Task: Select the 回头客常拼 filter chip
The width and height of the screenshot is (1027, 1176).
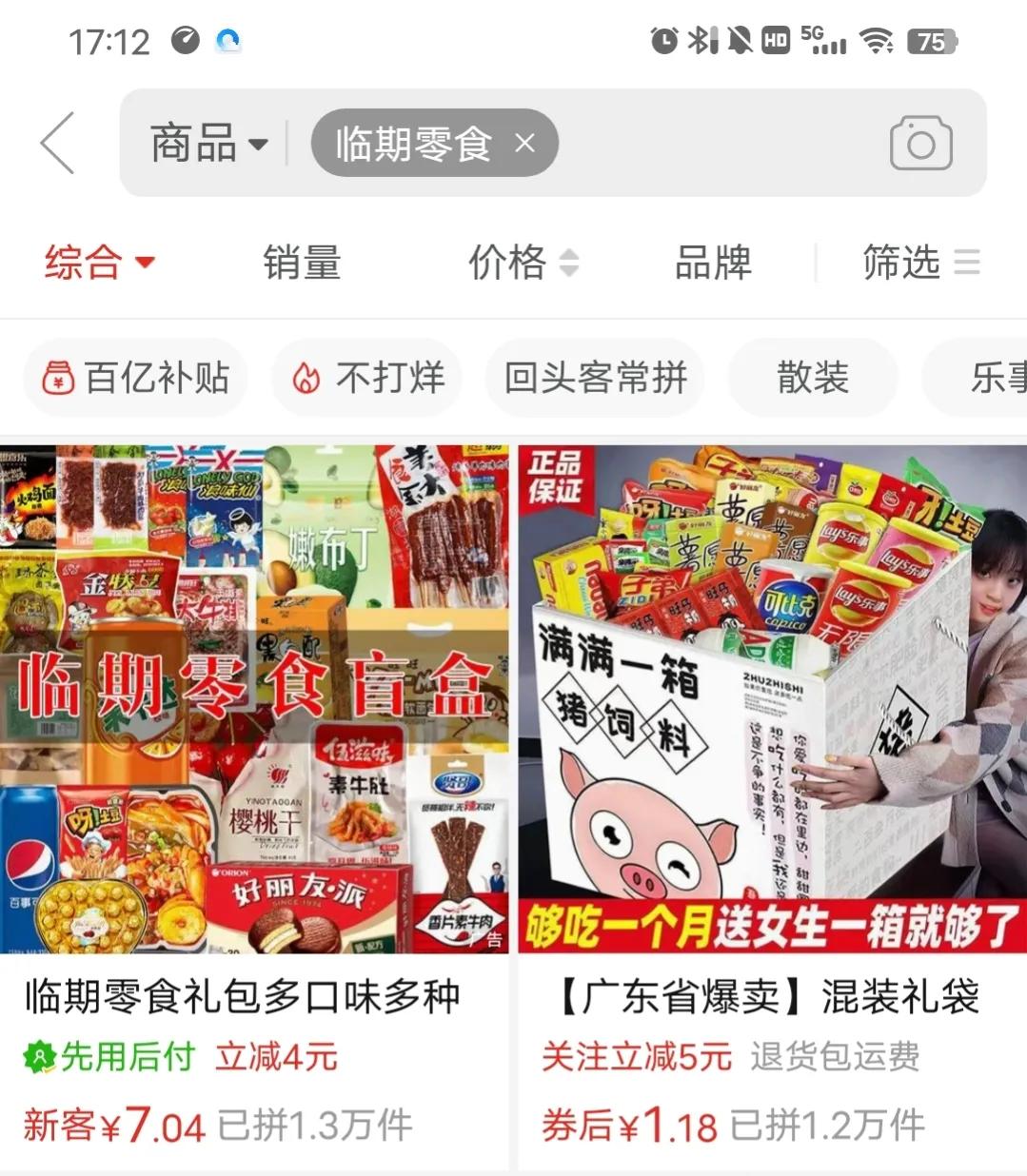Action: click(594, 377)
